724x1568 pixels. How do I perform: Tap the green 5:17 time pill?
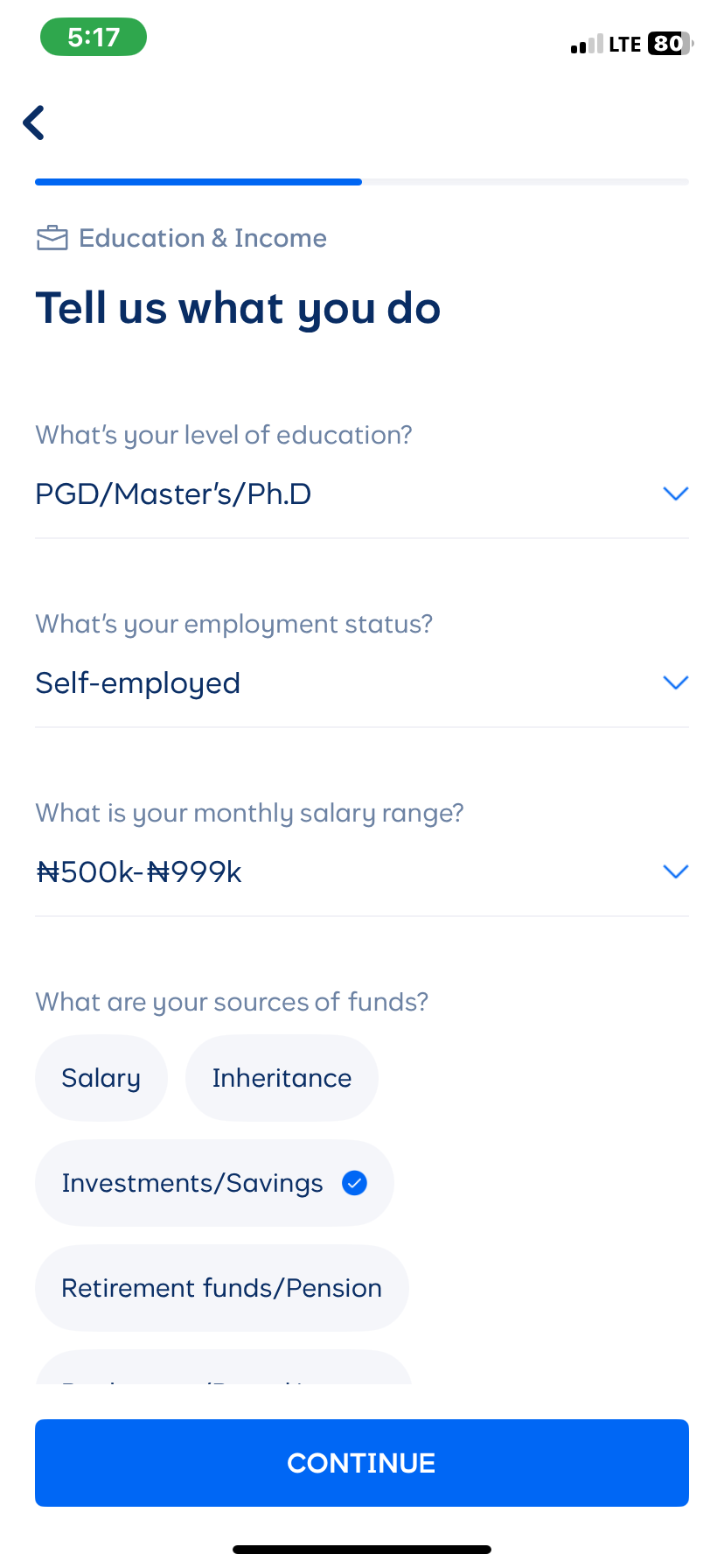point(93,37)
